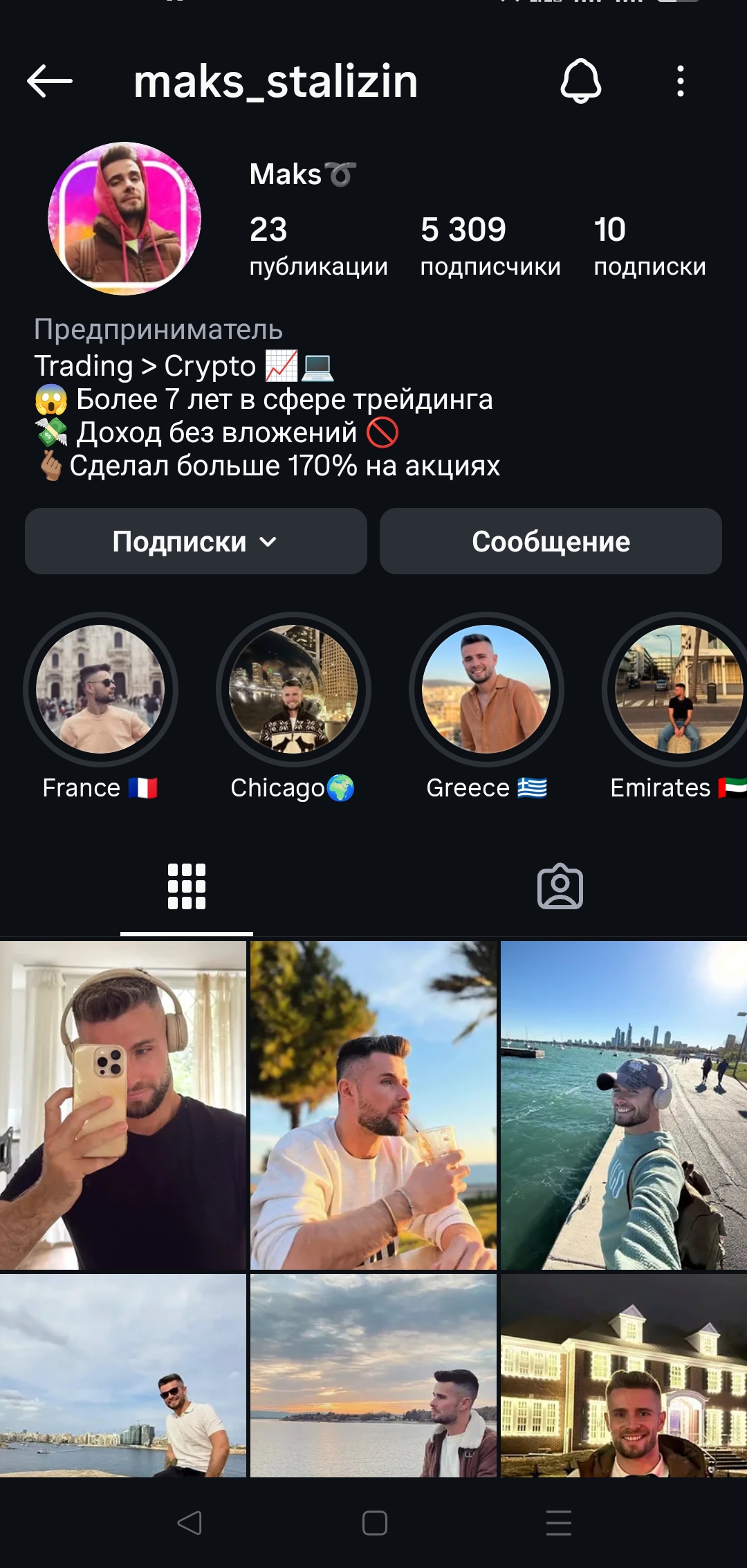Open the 10 подписки list
This screenshot has height=1568, width=747.
tap(649, 246)
